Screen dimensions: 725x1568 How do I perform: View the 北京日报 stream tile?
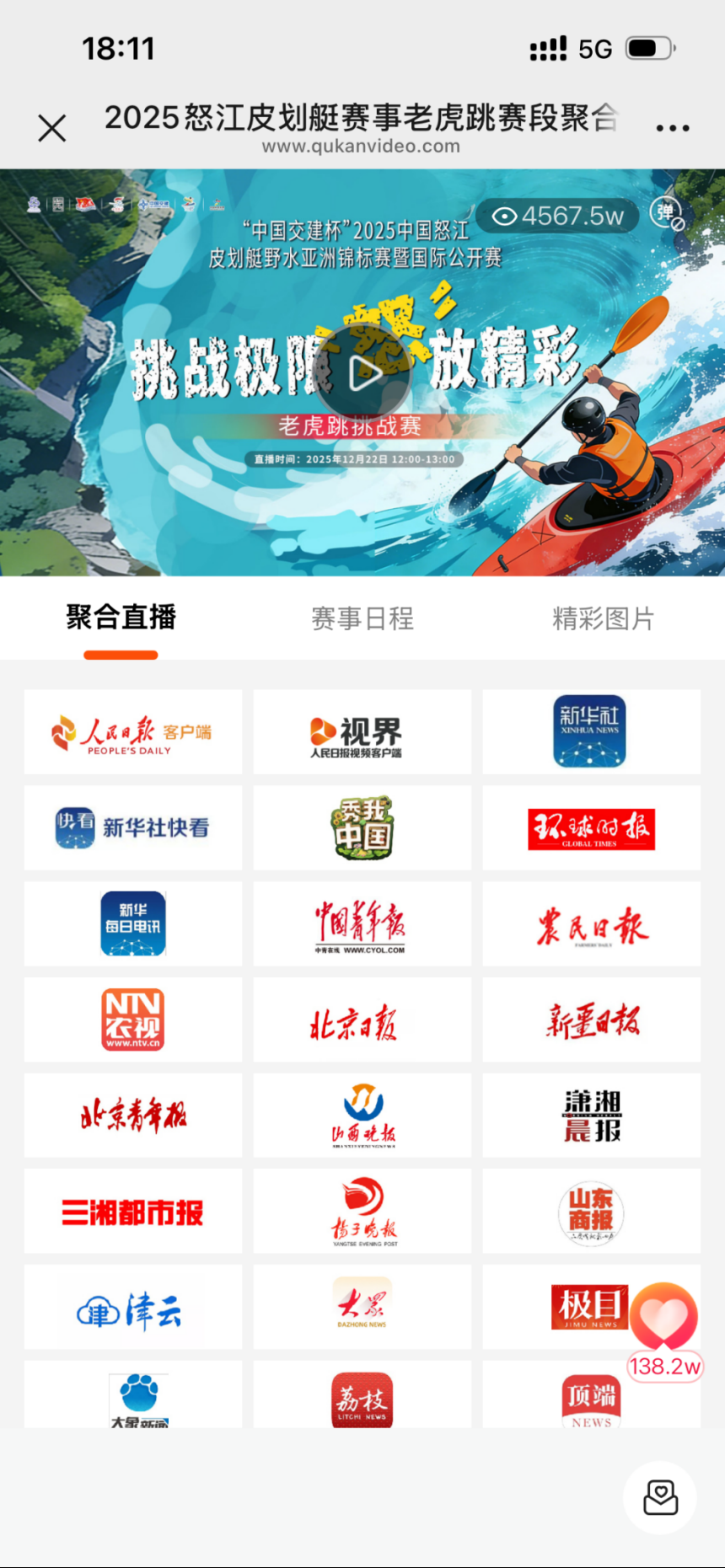(x=362, y=1019)
